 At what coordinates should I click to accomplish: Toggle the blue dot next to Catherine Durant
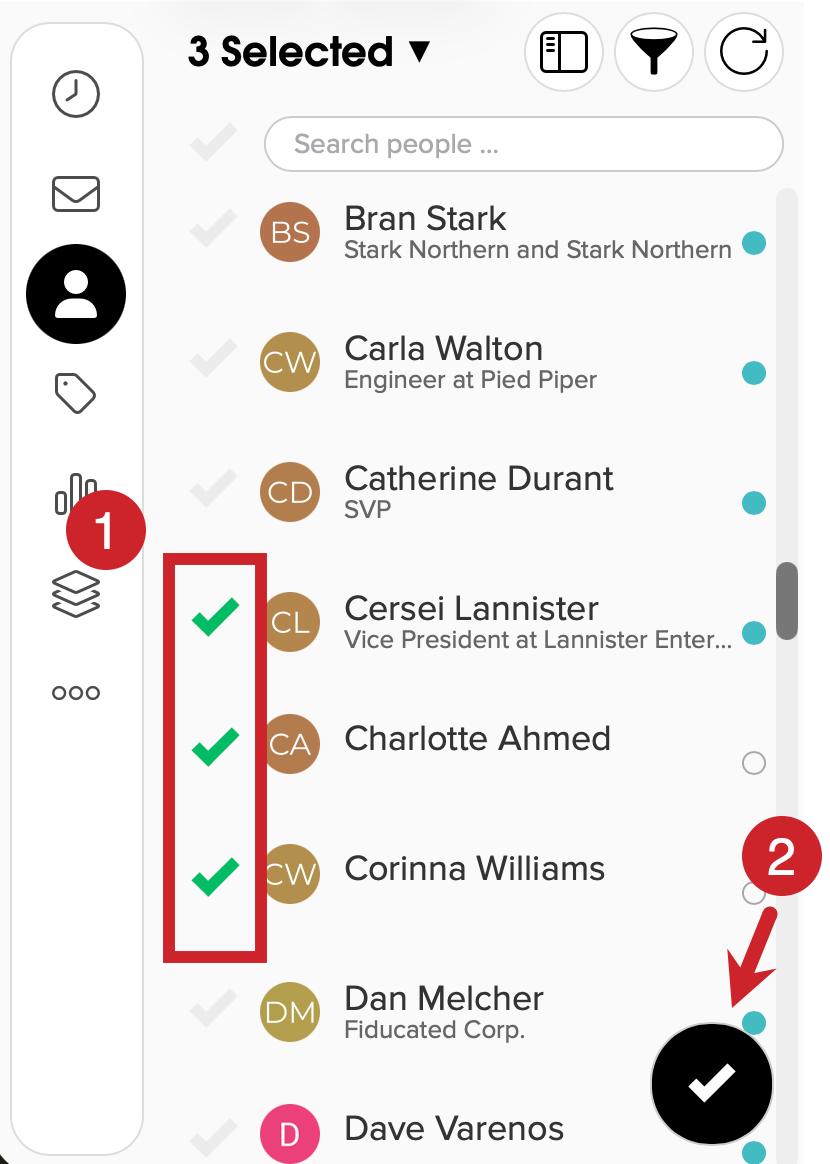[755, 503]
